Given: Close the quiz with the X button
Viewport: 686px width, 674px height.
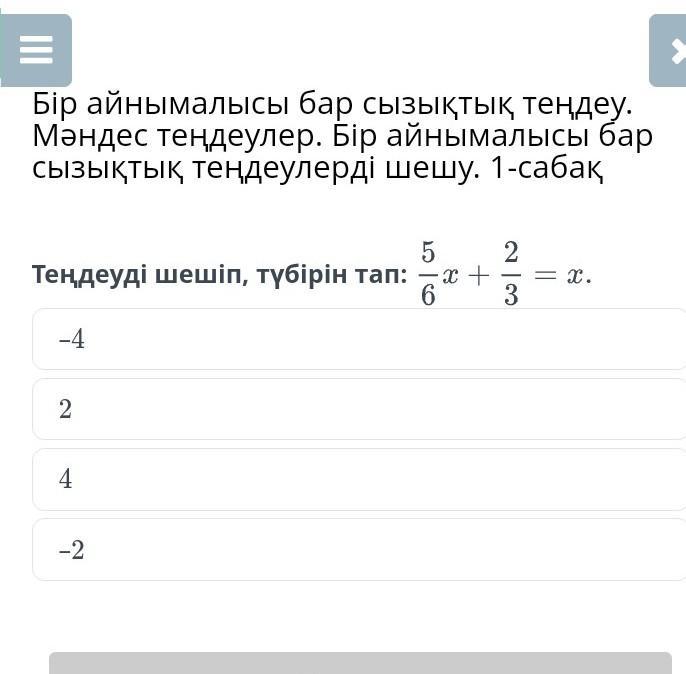Looking at the screenshot, I should 669,50.
